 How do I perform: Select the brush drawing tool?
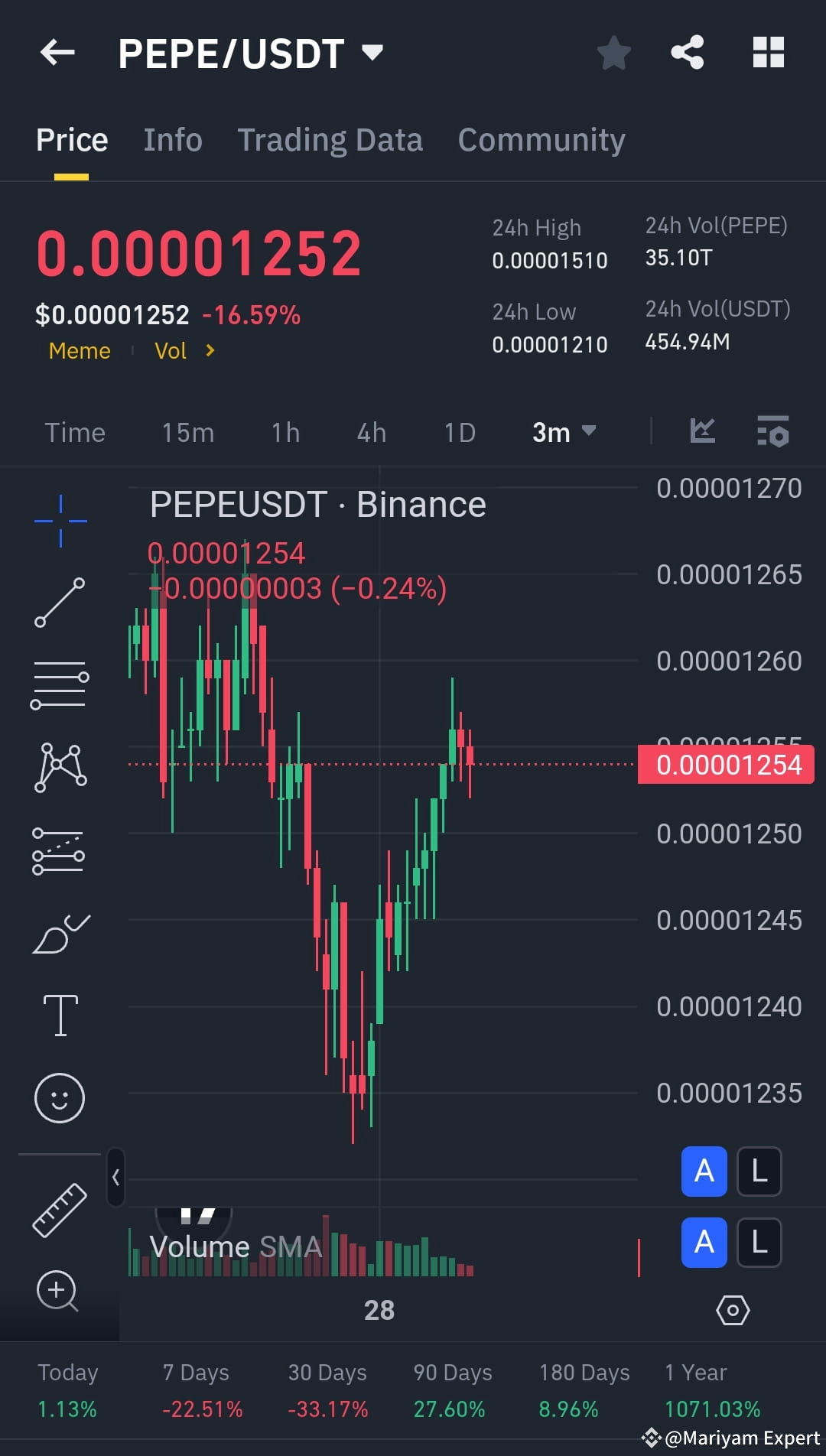tap(59, 934)
